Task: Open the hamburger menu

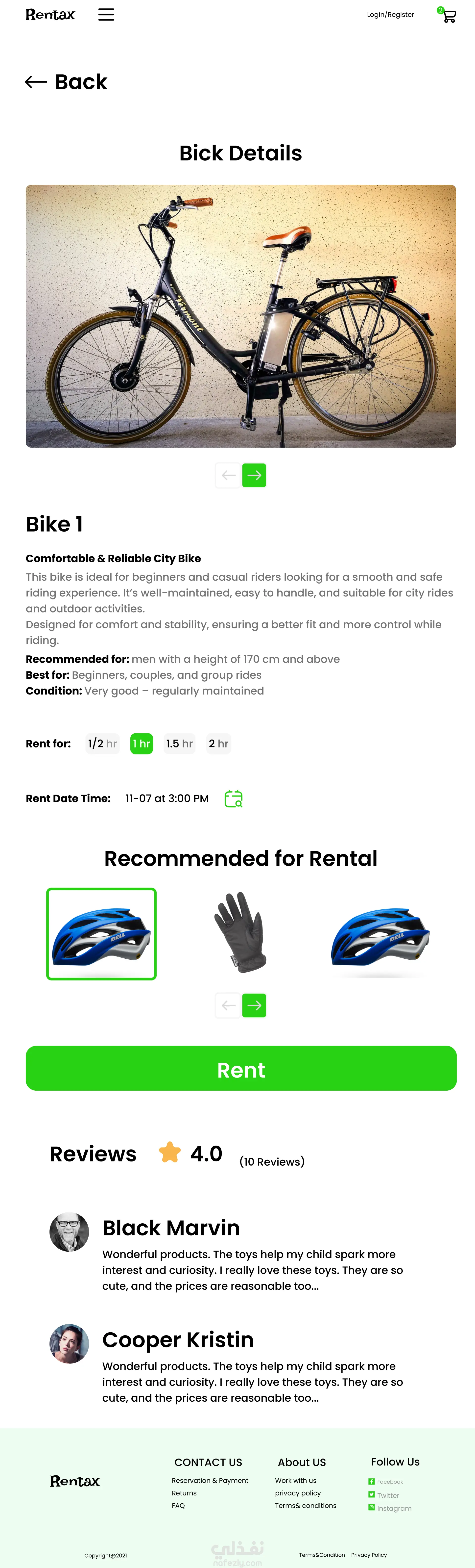Action: tap(106, 15)
